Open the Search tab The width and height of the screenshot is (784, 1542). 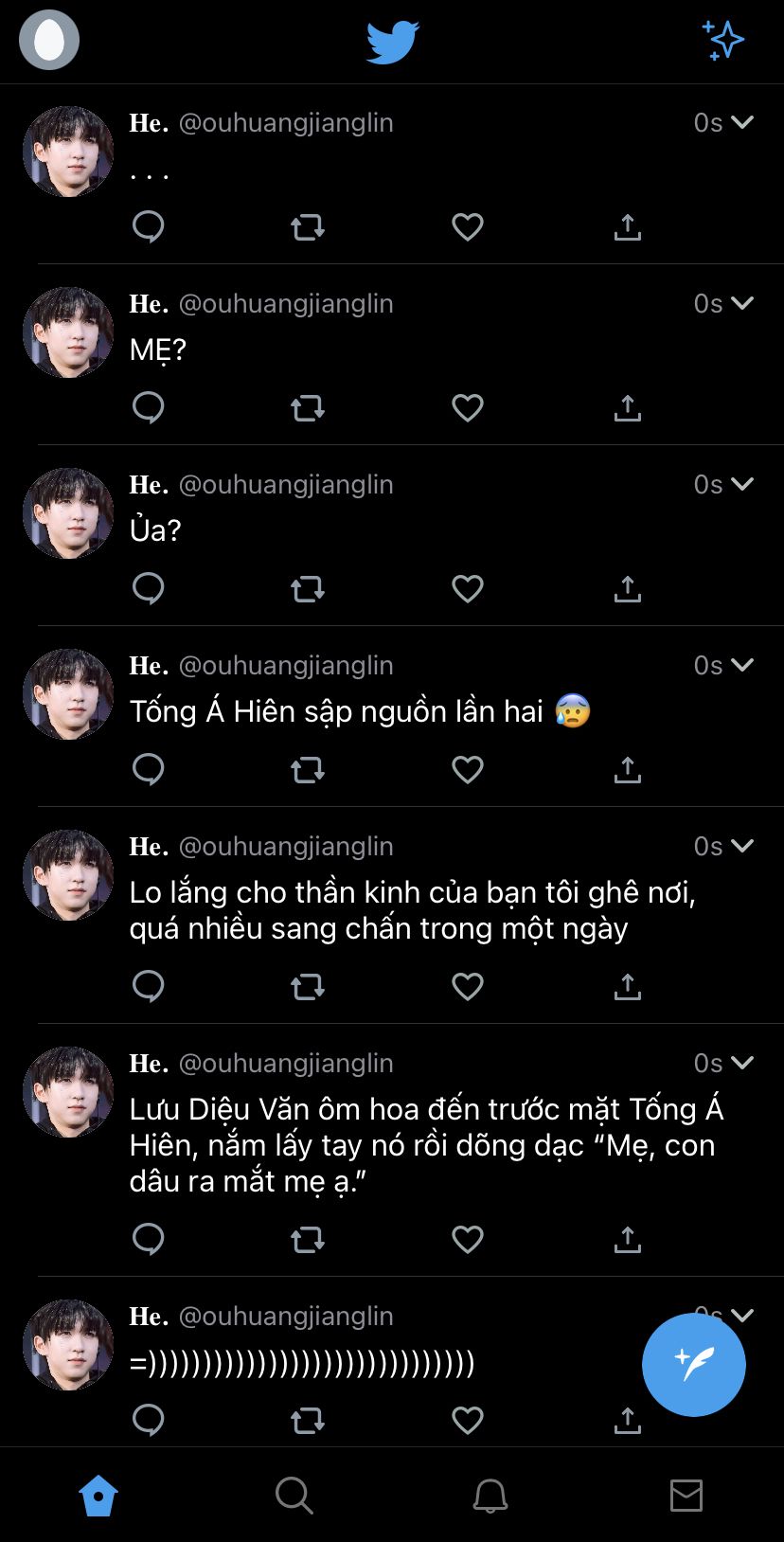[294, 1496]
